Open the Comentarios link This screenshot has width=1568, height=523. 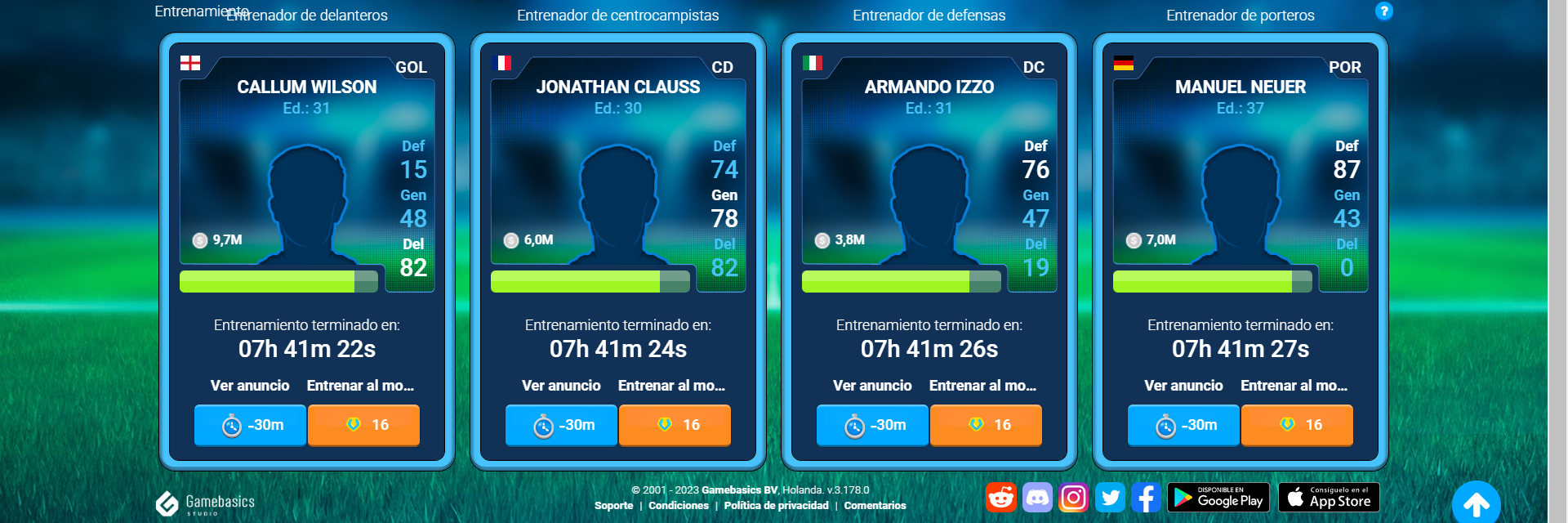click(x=875, y=506)
